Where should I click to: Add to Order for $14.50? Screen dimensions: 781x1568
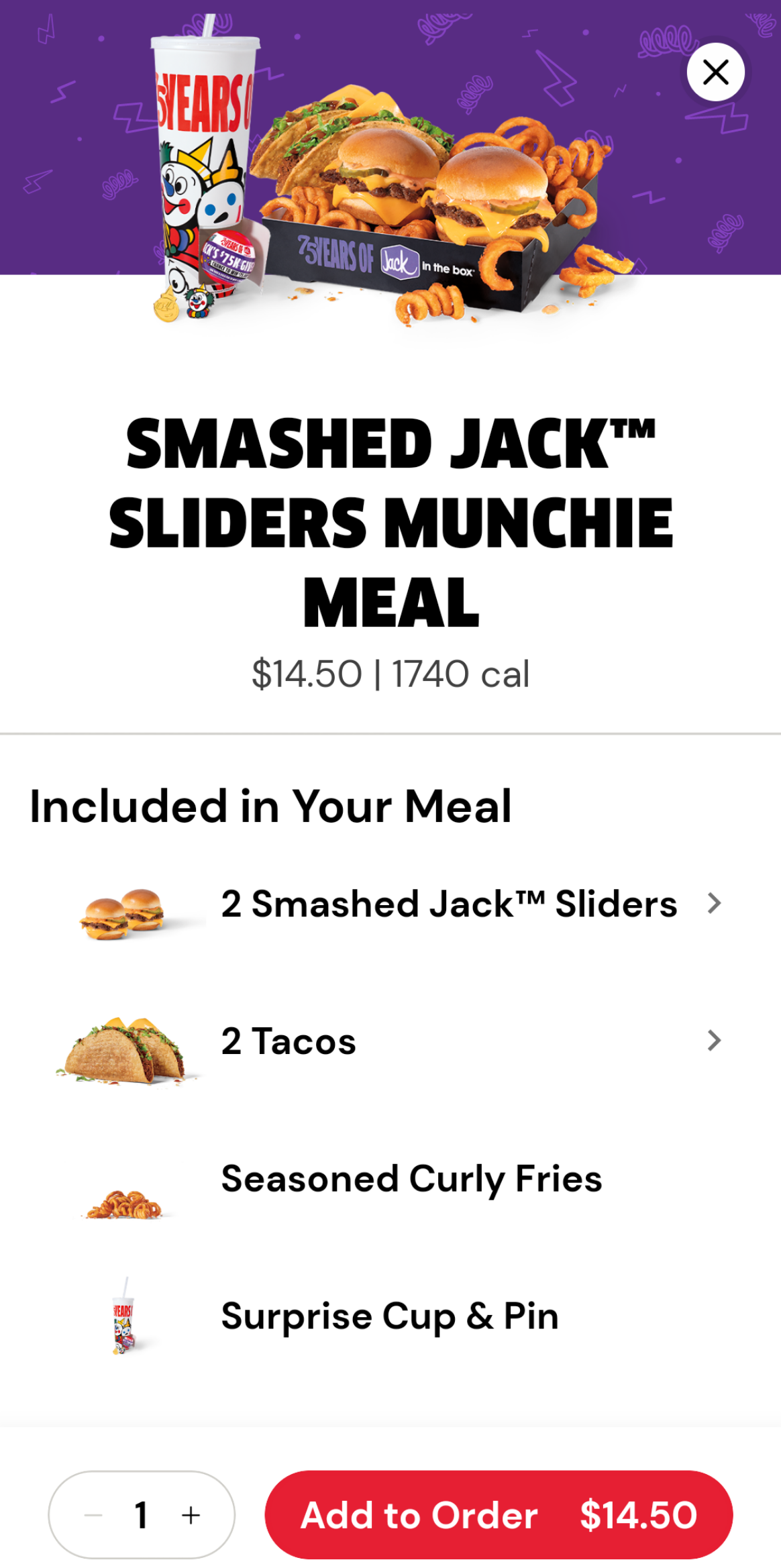point(499,1515)
